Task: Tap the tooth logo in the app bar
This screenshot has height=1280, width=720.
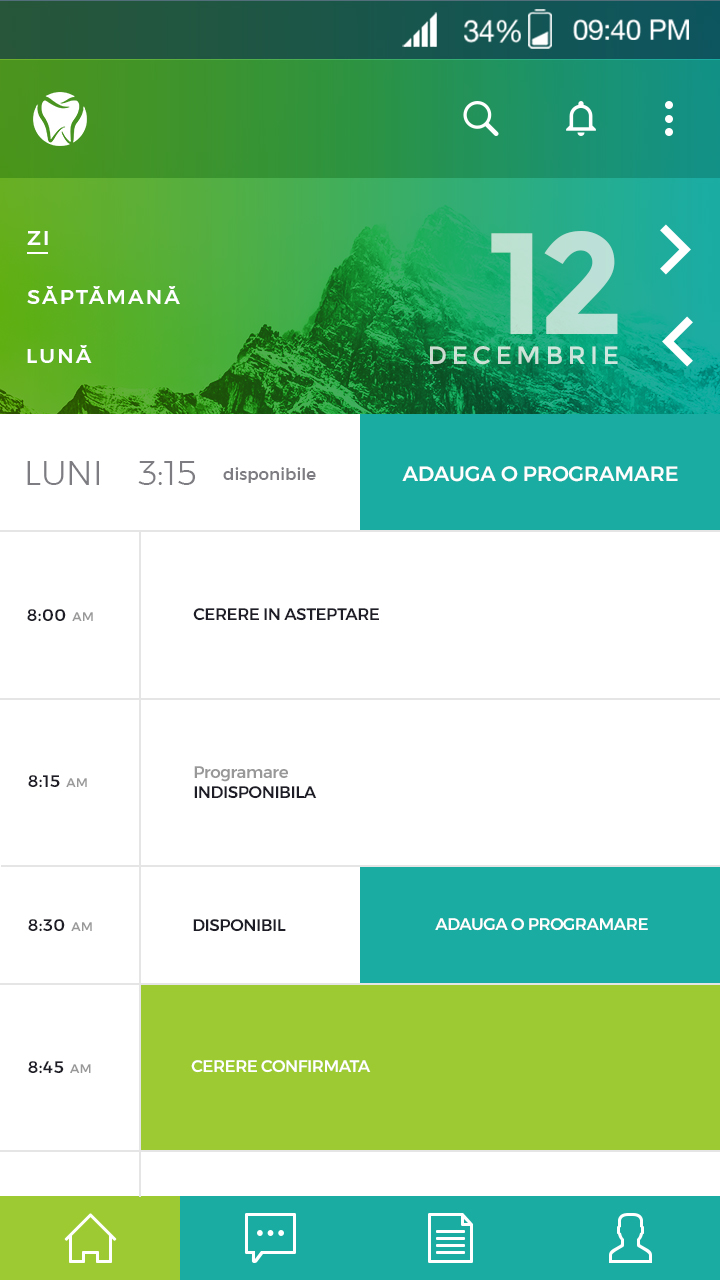Action: [60, 119]
